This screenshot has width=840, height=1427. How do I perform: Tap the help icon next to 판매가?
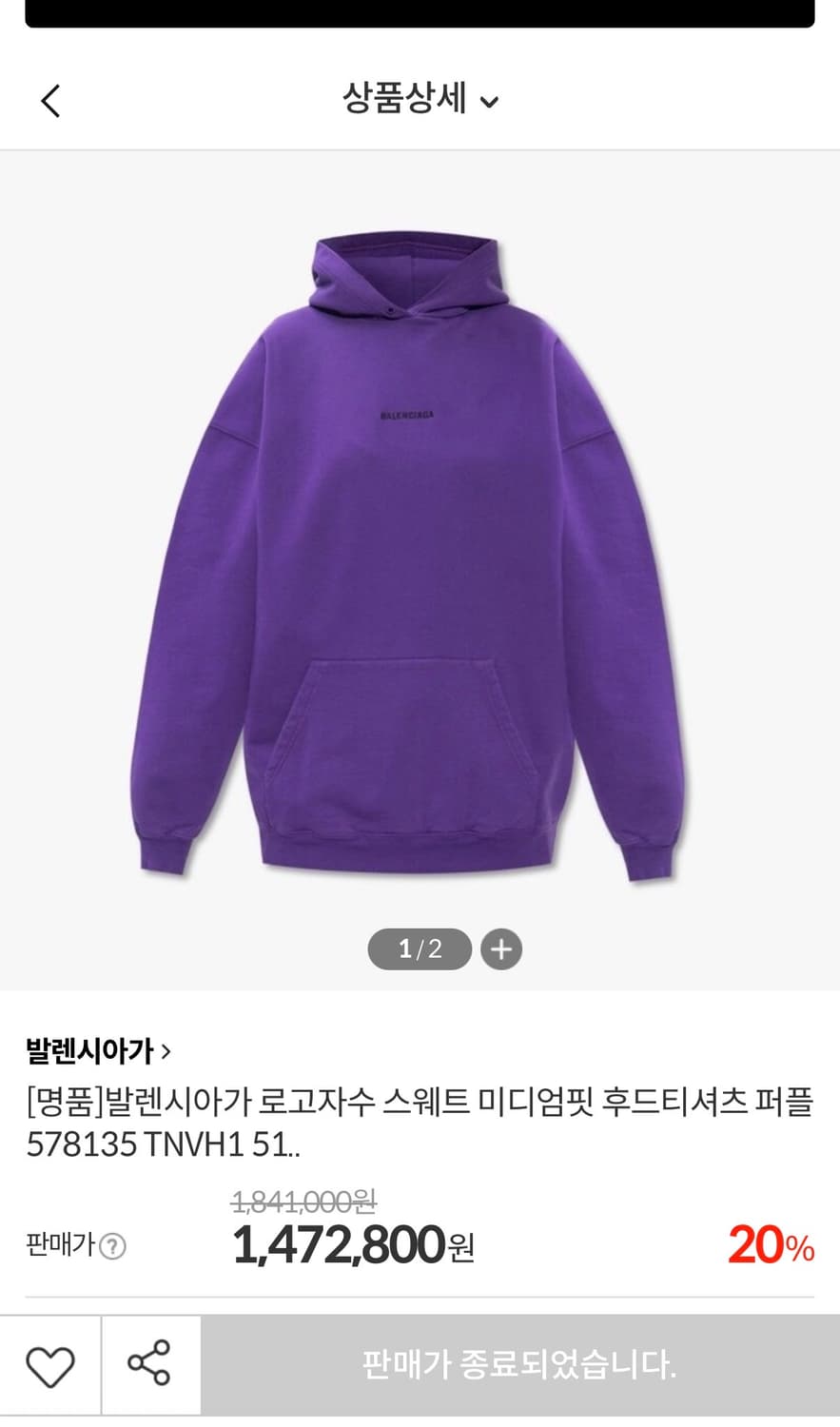(112, 1244)
